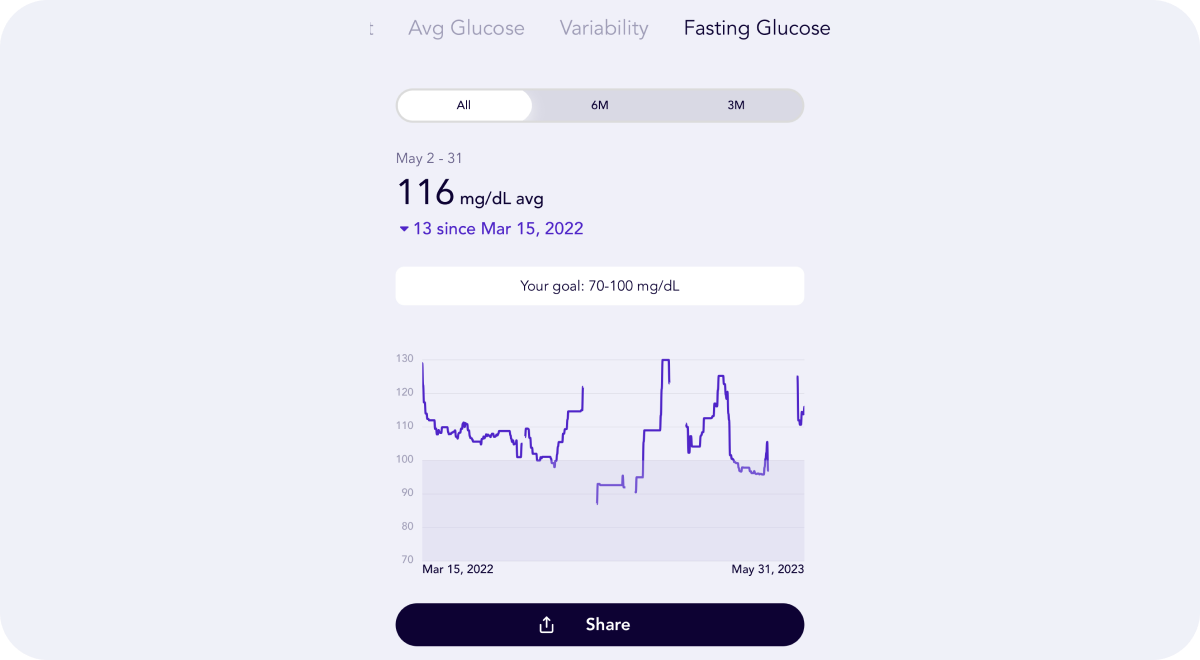Switch to the Avg Glucose tab
Image resolution: width=1200 pixels, height=660 pixels.
466,28
